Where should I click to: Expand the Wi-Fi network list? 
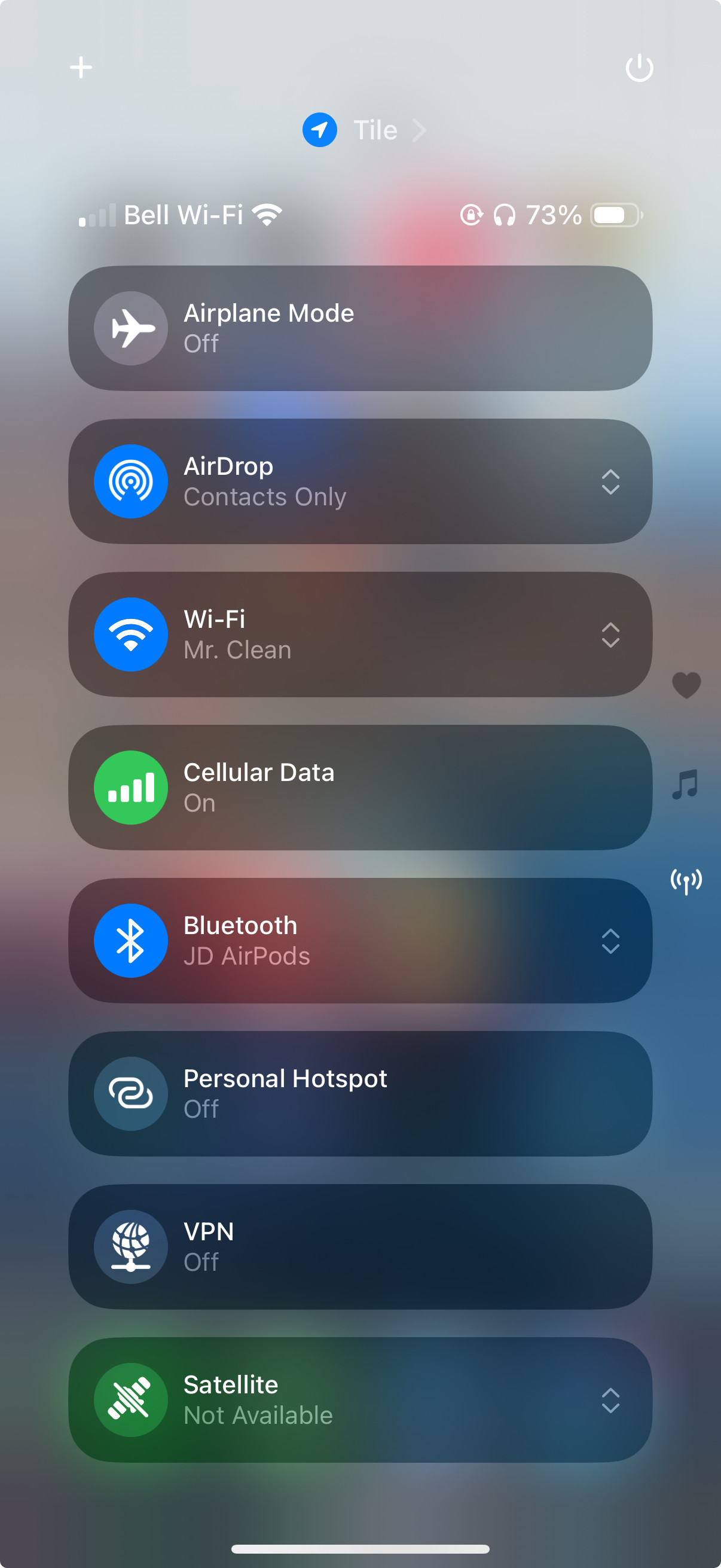(610, 635)
